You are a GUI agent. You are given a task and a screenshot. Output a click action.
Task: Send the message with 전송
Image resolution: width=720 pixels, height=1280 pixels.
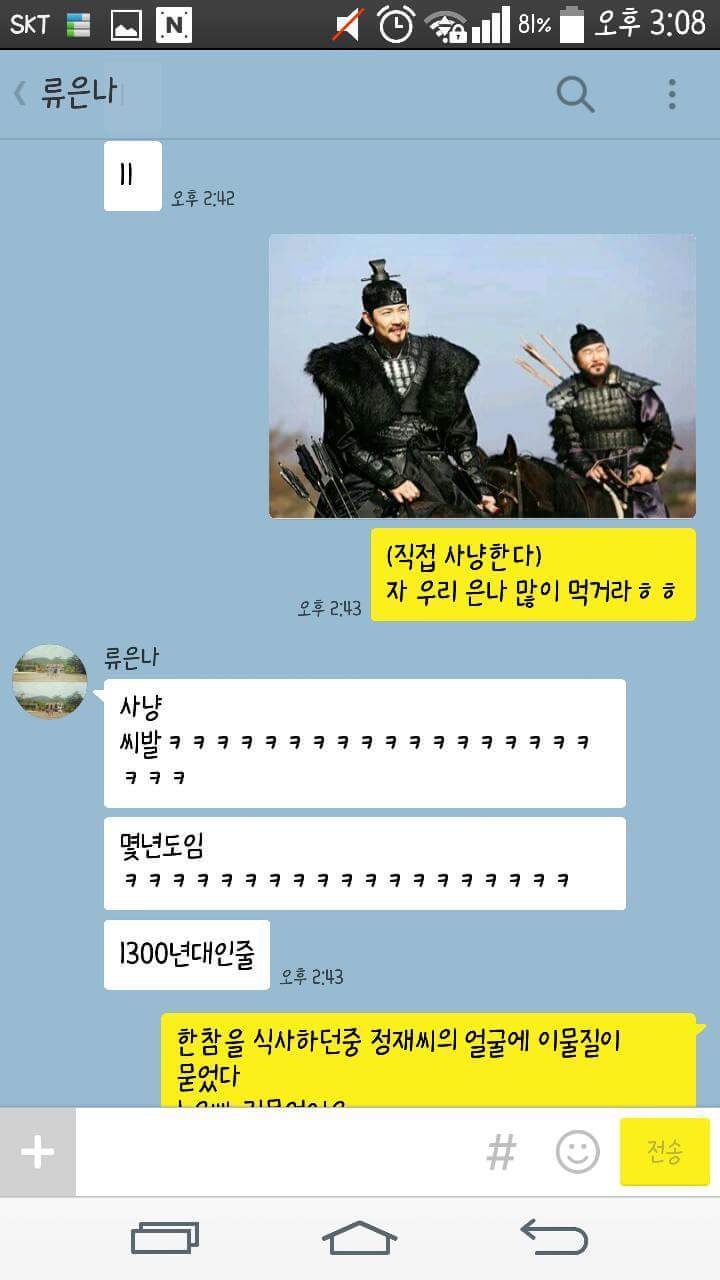(665, 1152)
